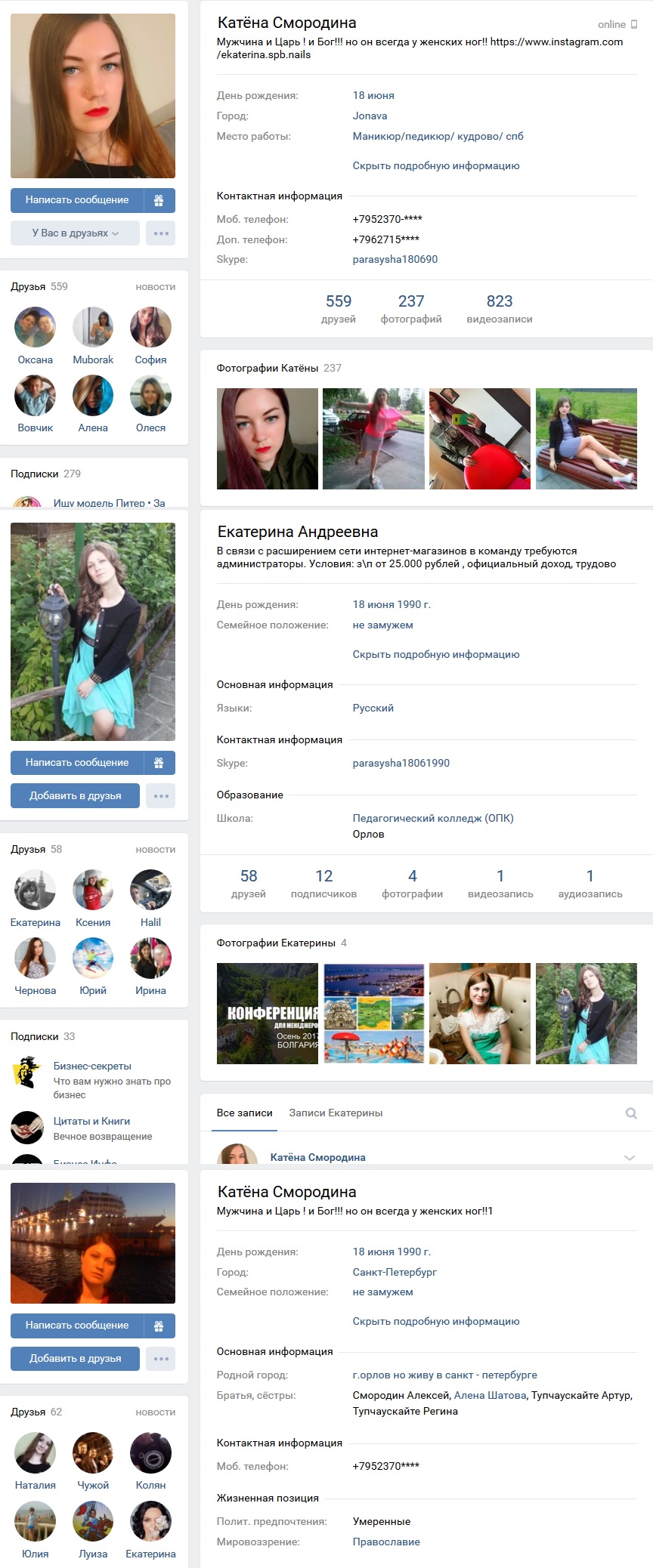View the 823 видеозаписи section
Image resolution: width=653 pixels, height=1568 pixels.
(499, 309)
